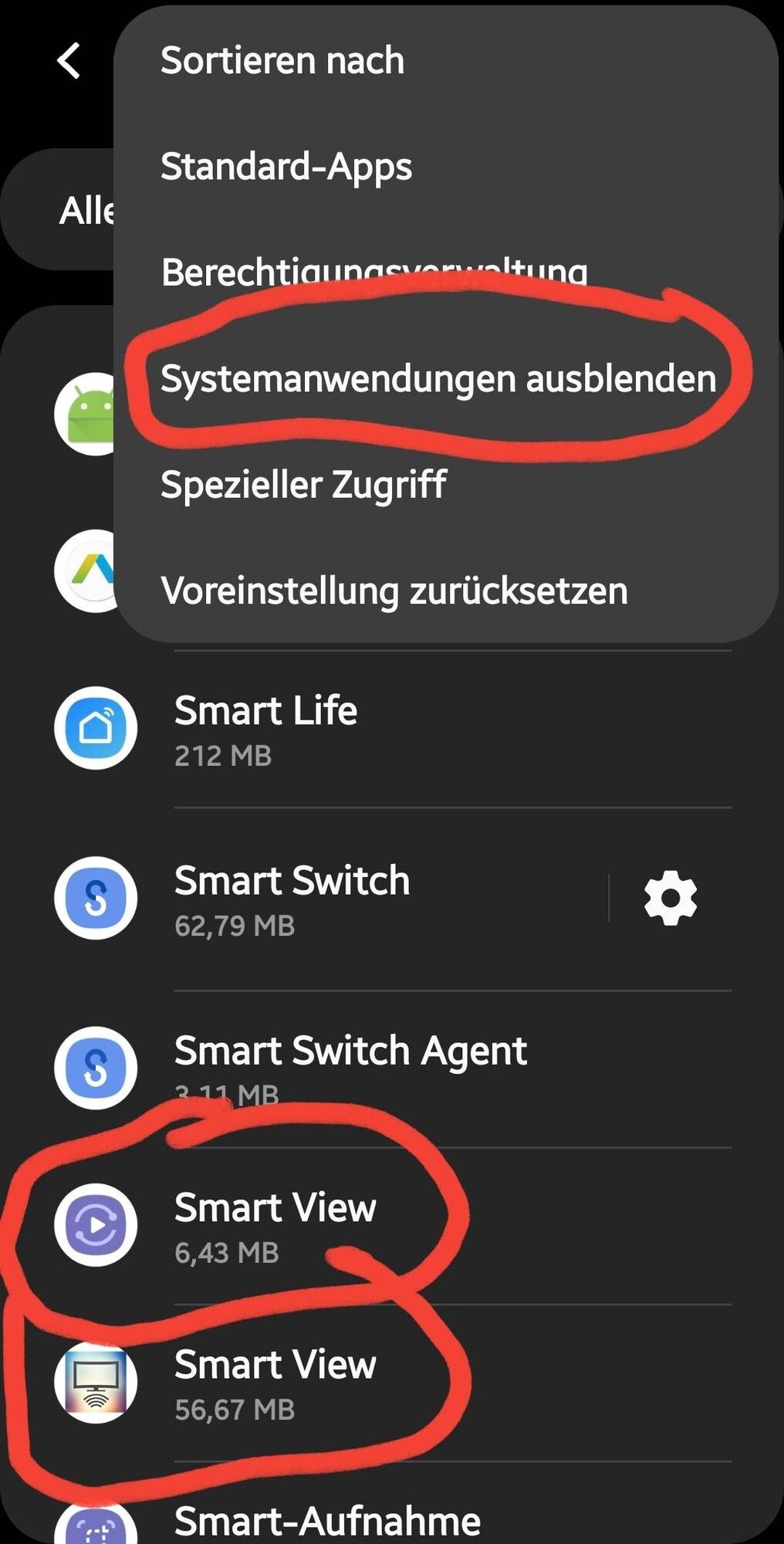Open Smart Switch settings gear
Screen dimensions: 784x1544
(671, 898)
